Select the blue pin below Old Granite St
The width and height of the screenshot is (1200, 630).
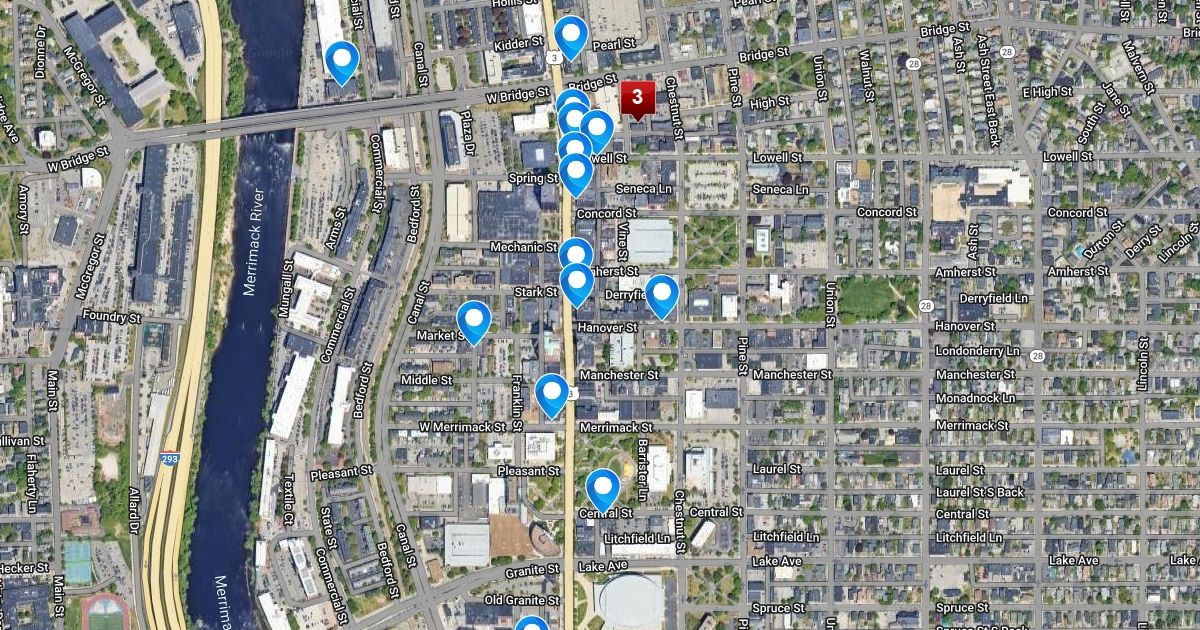(532, 625)
